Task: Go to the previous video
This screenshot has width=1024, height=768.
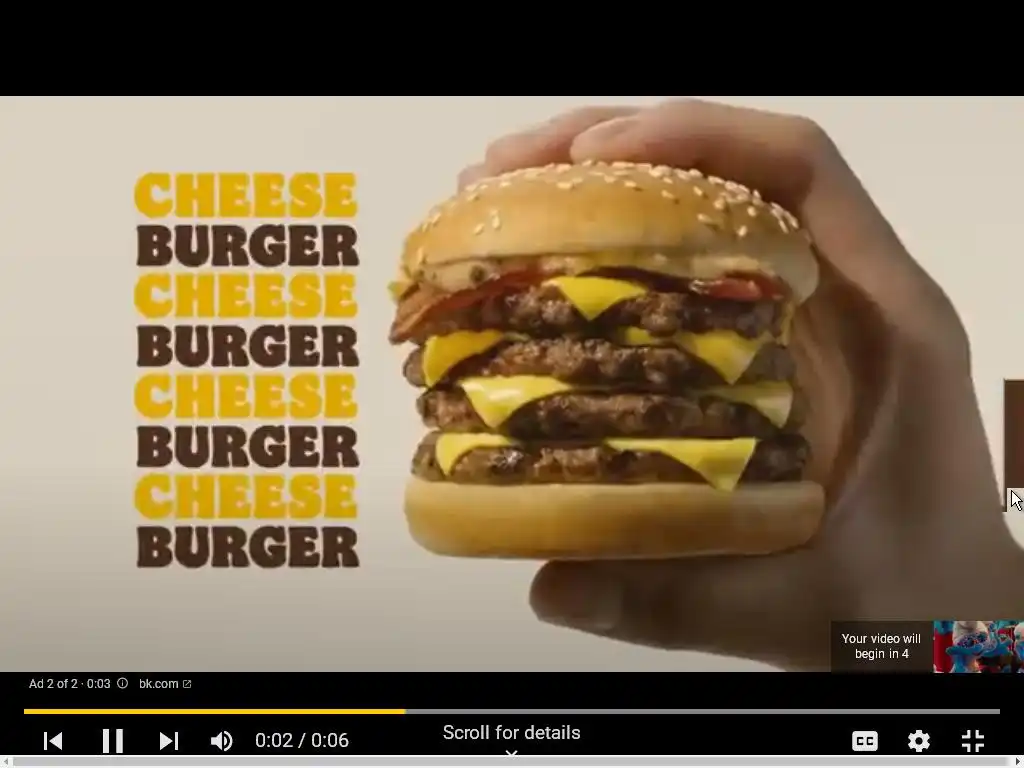Action: point(53,741)
